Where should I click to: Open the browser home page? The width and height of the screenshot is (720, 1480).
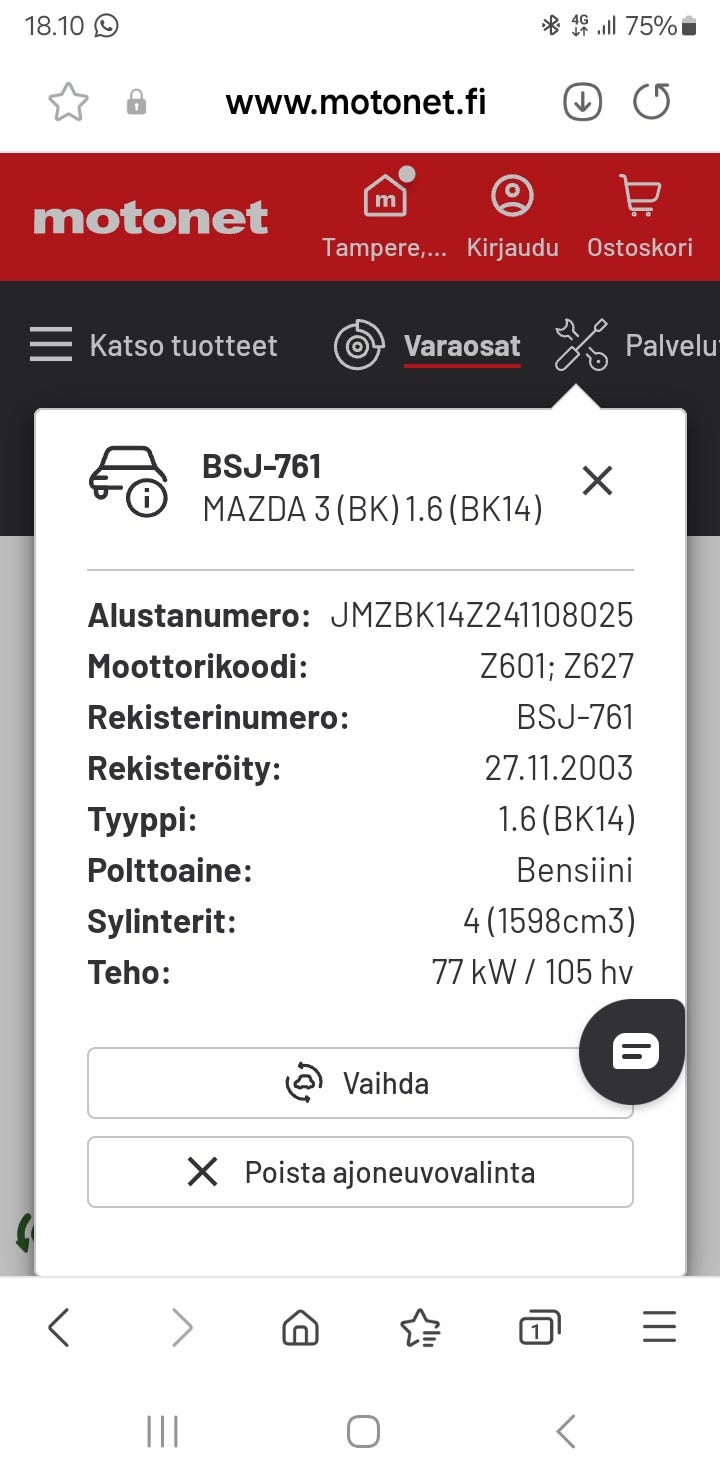[x=300, y=1328]
